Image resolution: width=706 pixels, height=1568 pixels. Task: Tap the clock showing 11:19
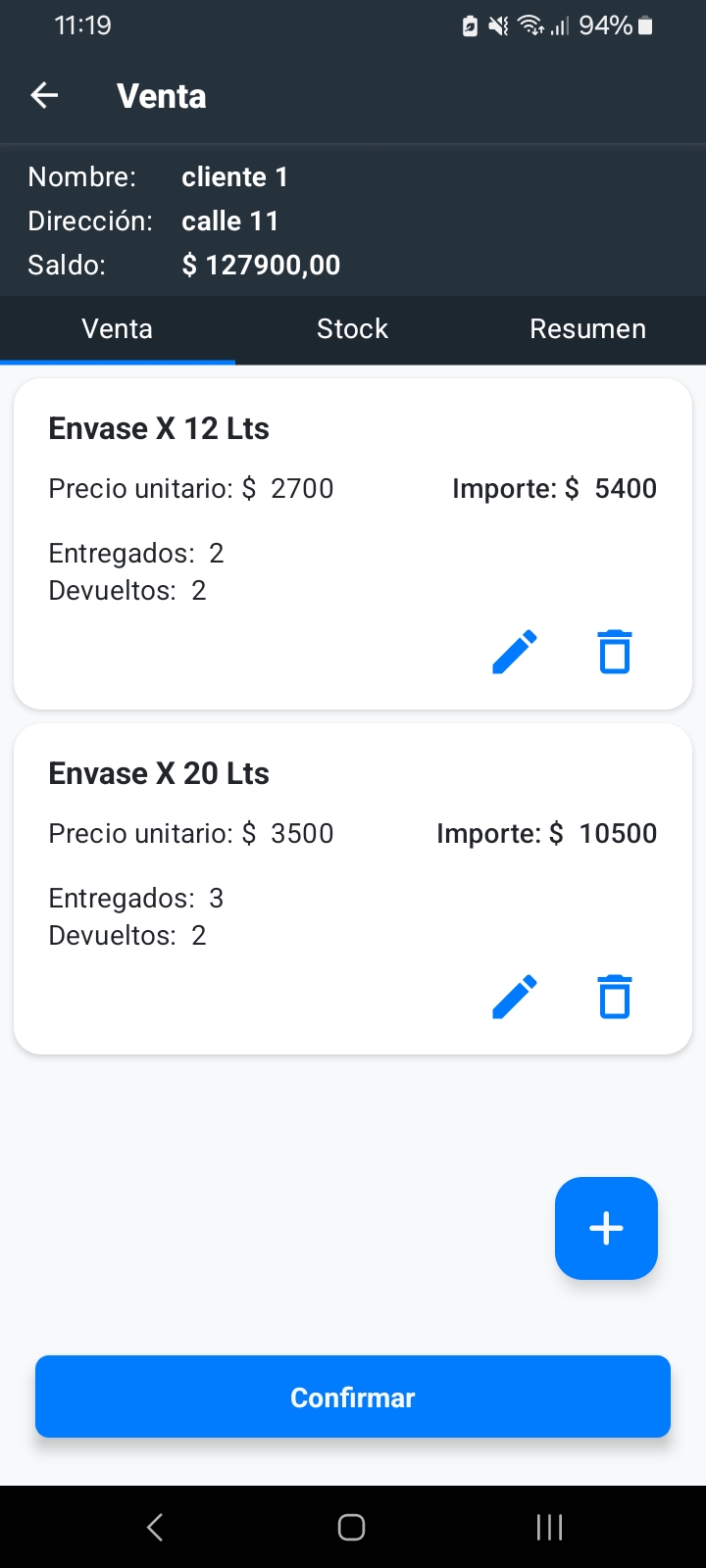83,25
